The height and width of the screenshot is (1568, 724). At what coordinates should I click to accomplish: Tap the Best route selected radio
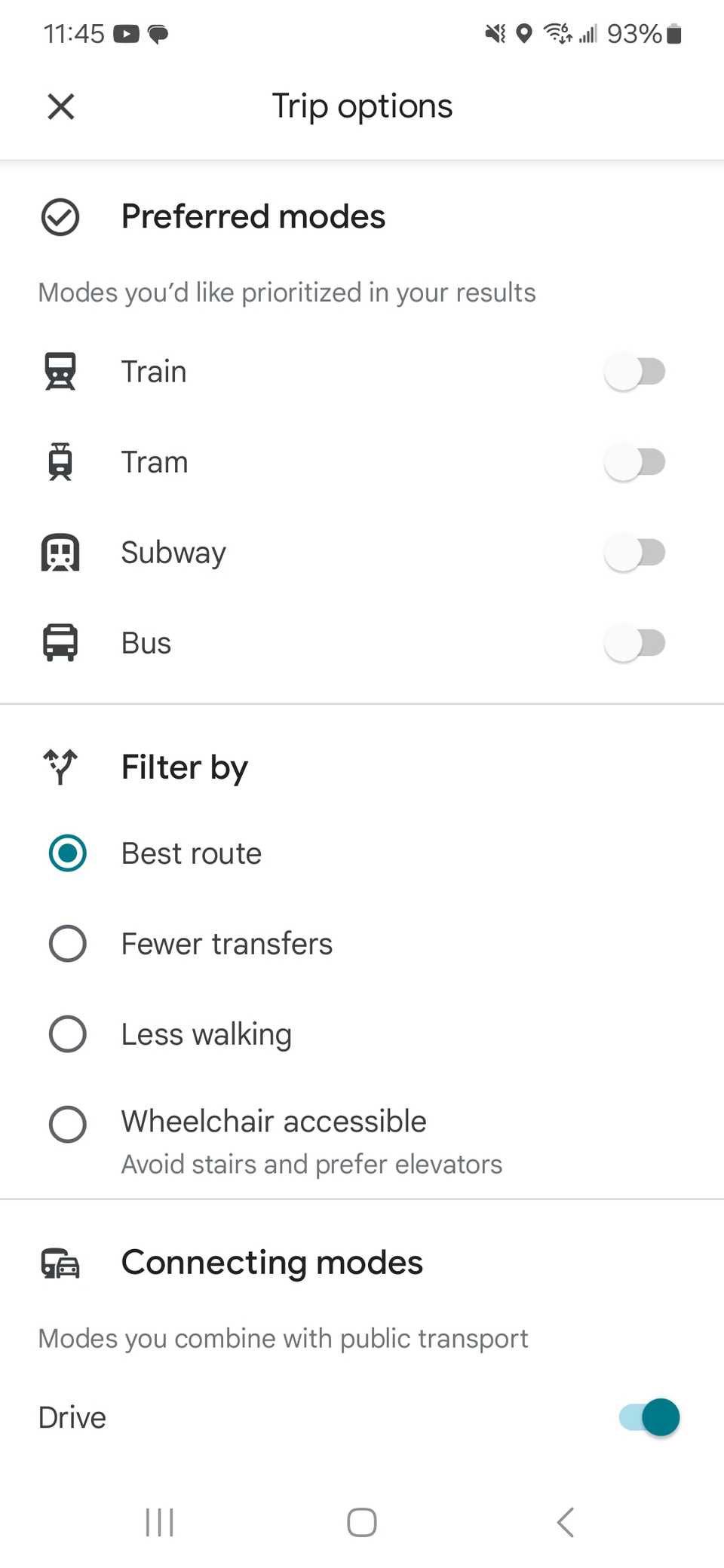67,853
